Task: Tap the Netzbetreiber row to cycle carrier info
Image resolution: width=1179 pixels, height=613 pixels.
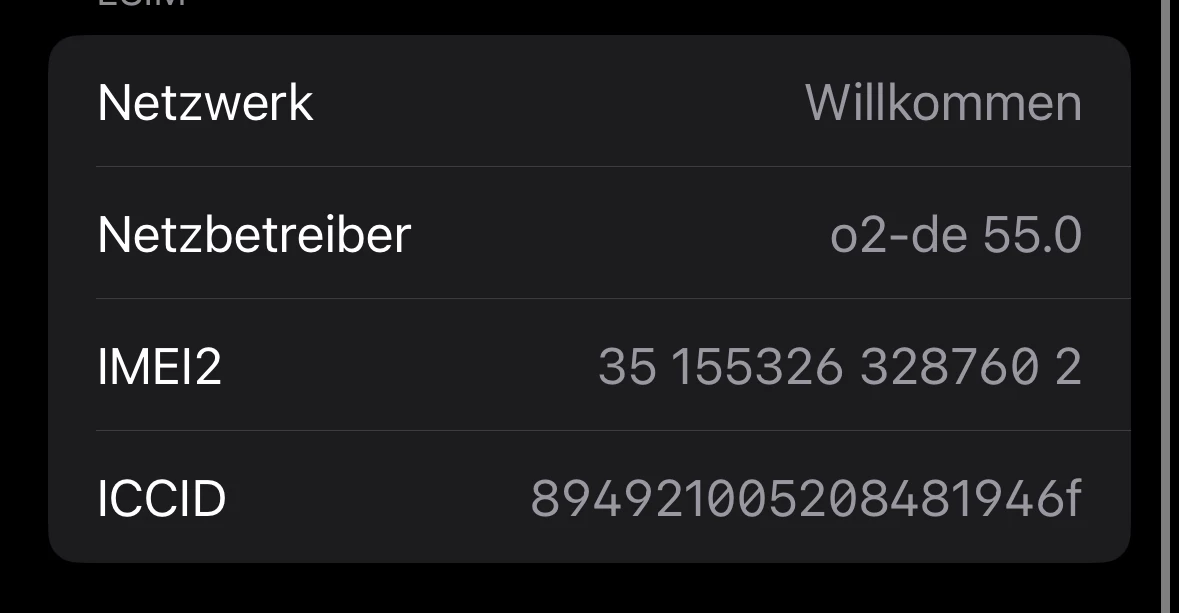Action: pos(589,234)
